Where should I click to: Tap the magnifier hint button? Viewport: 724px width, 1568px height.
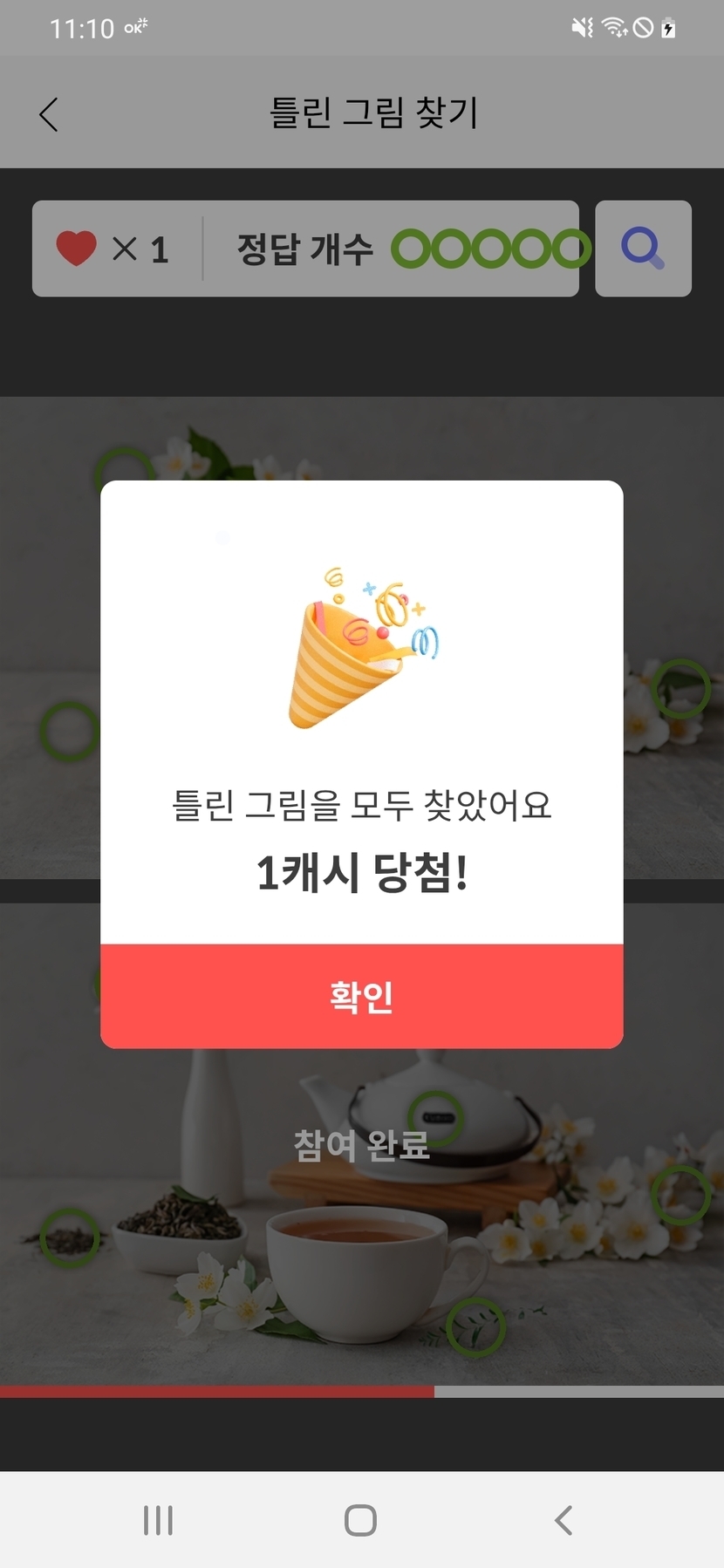coord(643,249)
